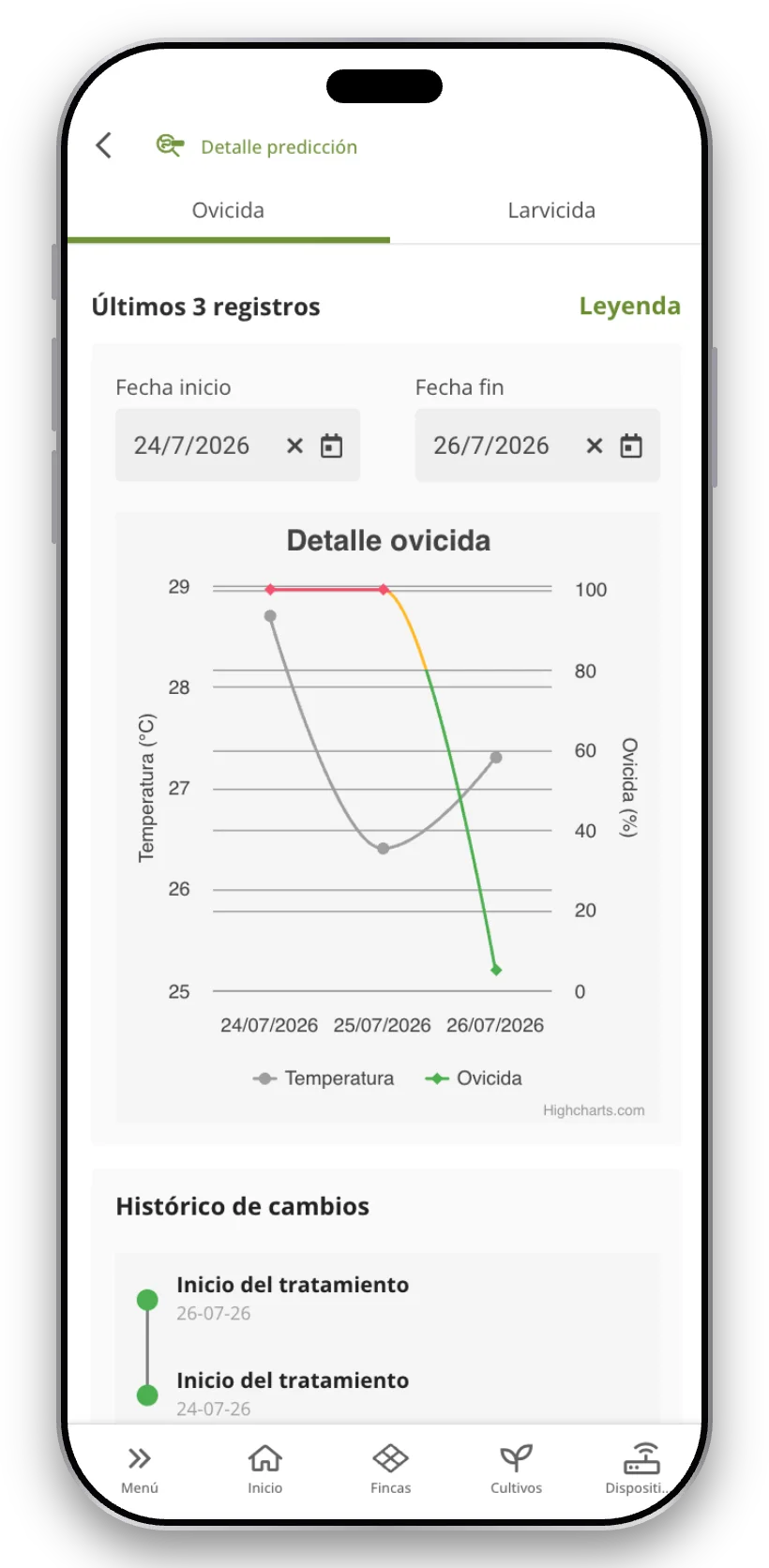
Task: Switch to the Larvicida tab
Action: pos(551,210)
